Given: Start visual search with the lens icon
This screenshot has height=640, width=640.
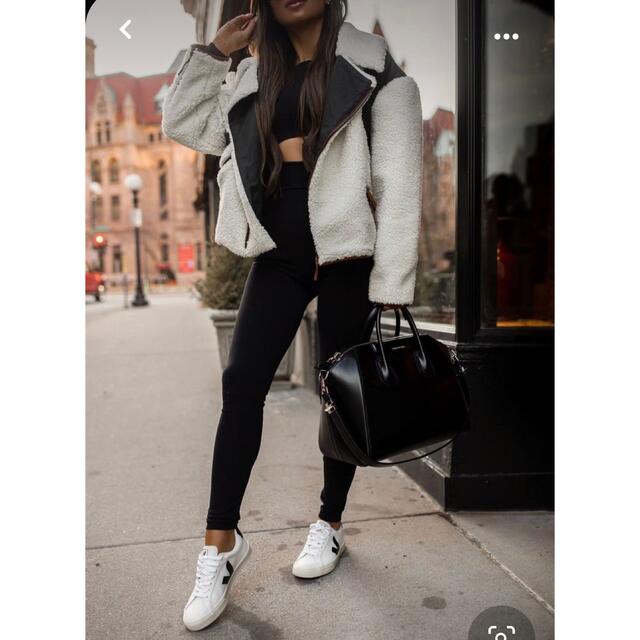Looking at the screenshot, I should click(x=502, y=631).
